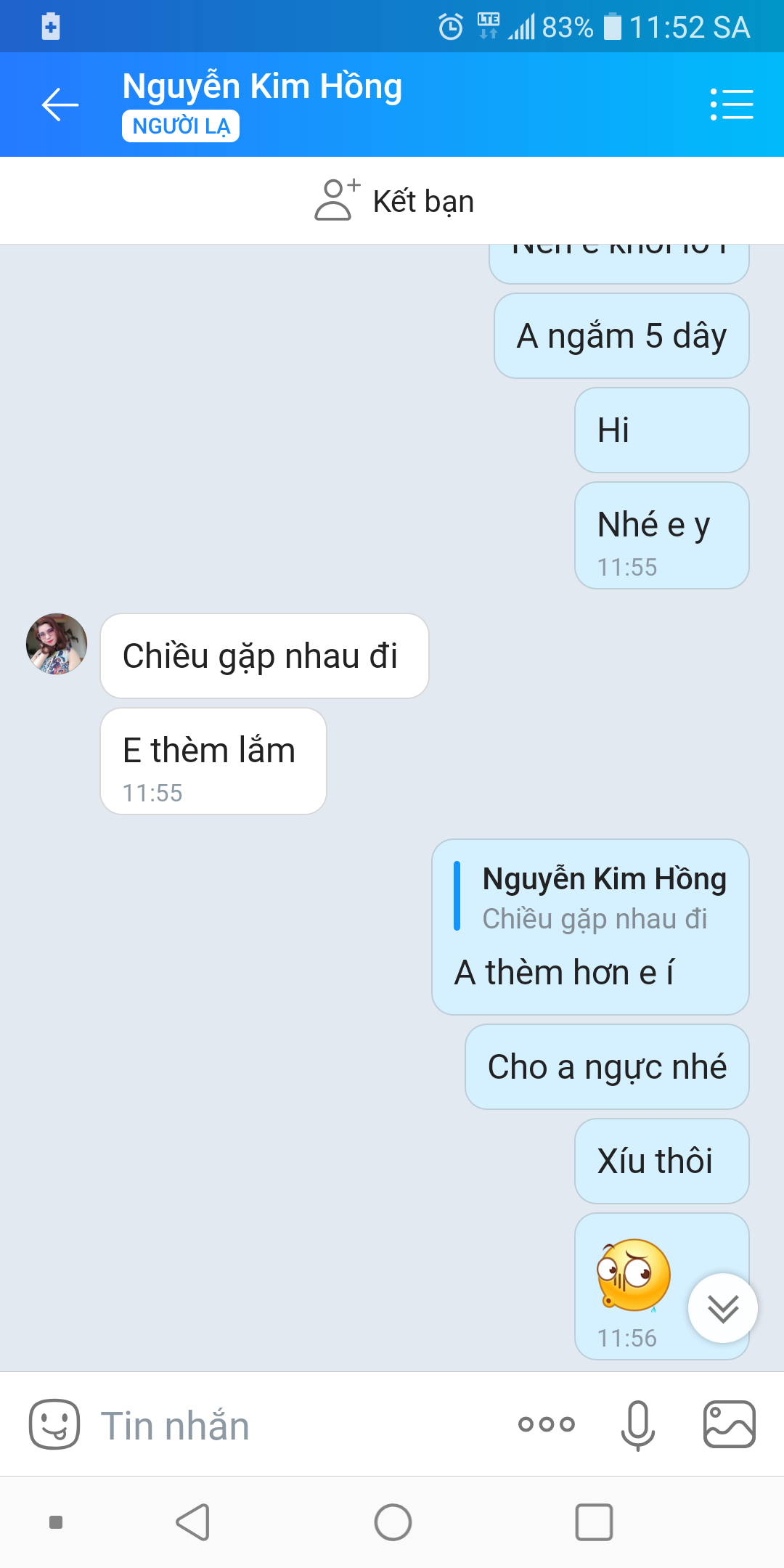Open the sticker emoji picker
Screen dimensions: 784x1568
coord(54,1424)
